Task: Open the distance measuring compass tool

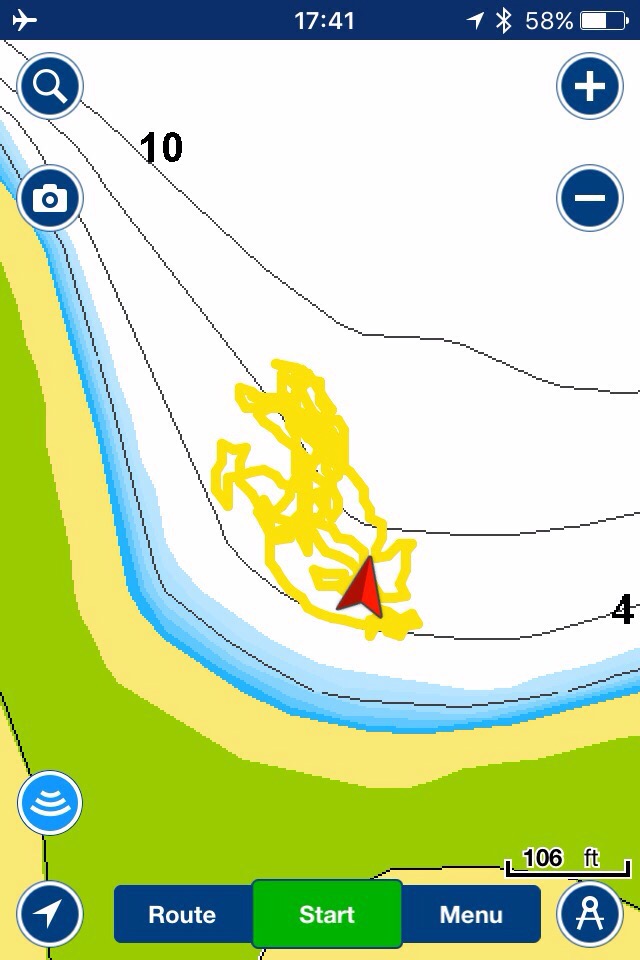Action: [x=590, y=914]
